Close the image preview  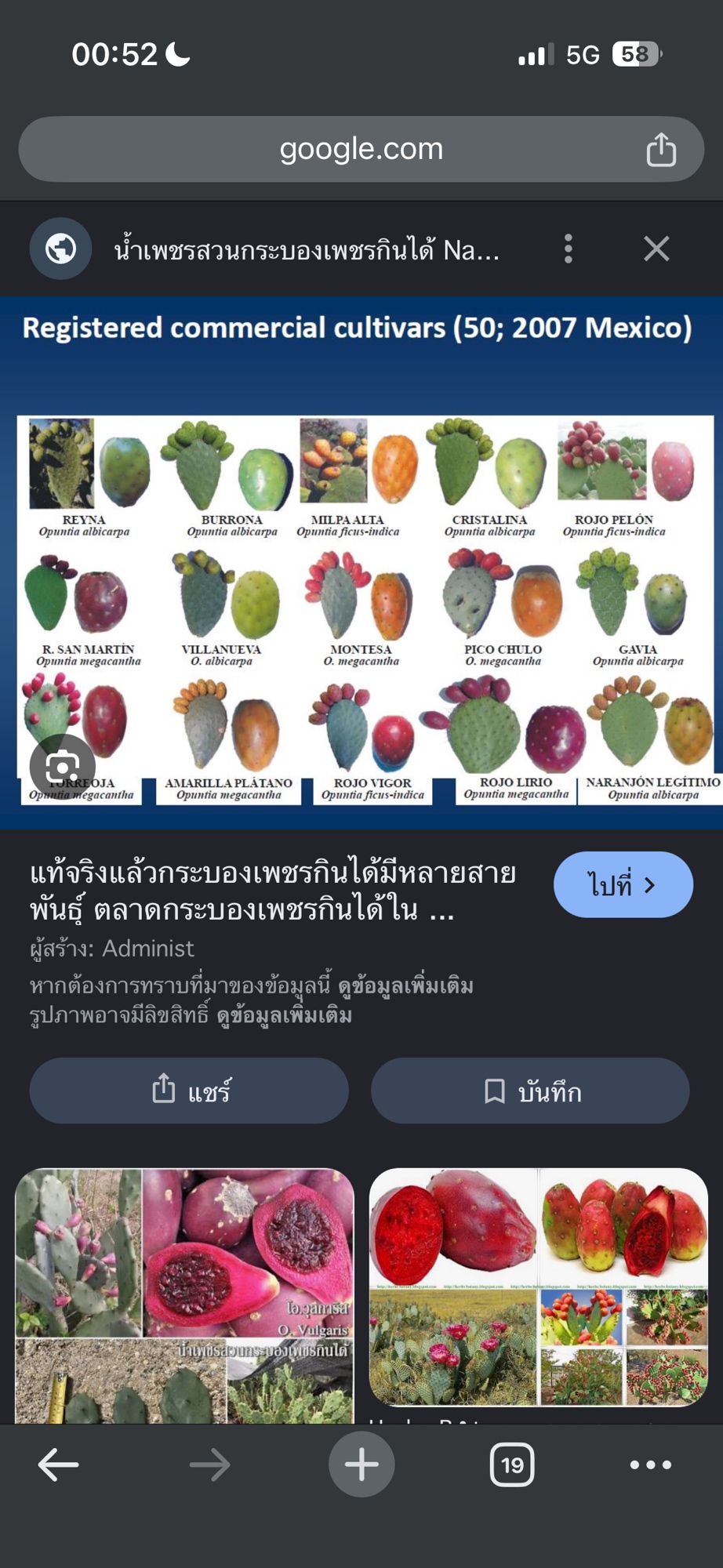656,249
